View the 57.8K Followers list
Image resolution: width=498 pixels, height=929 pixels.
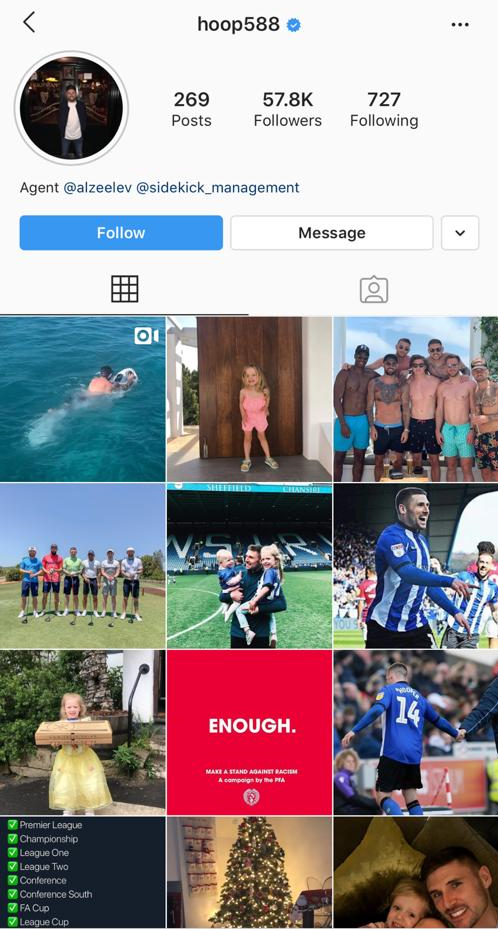point(288,109)
